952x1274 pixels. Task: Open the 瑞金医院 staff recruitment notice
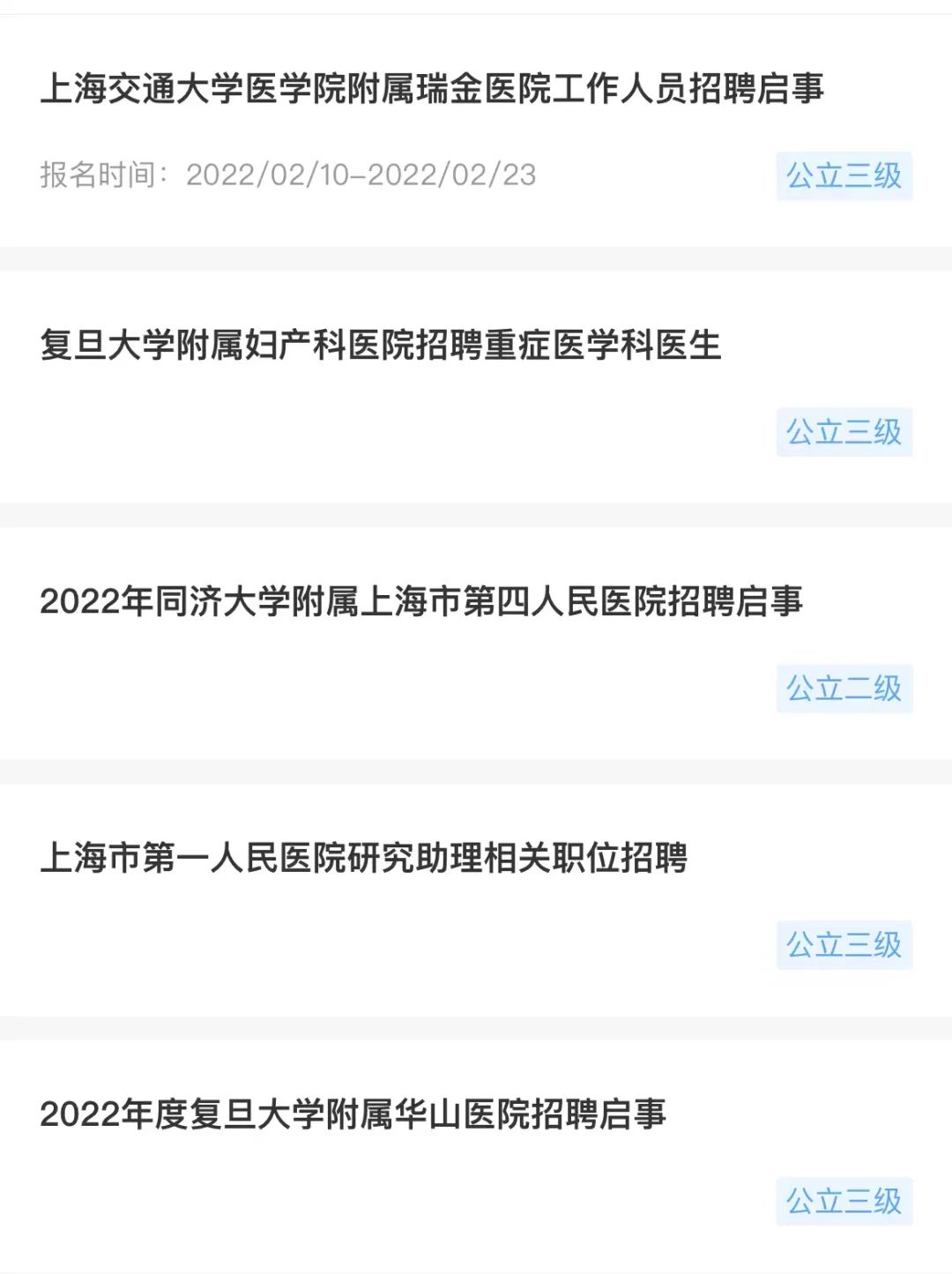(x=432, y=89)
